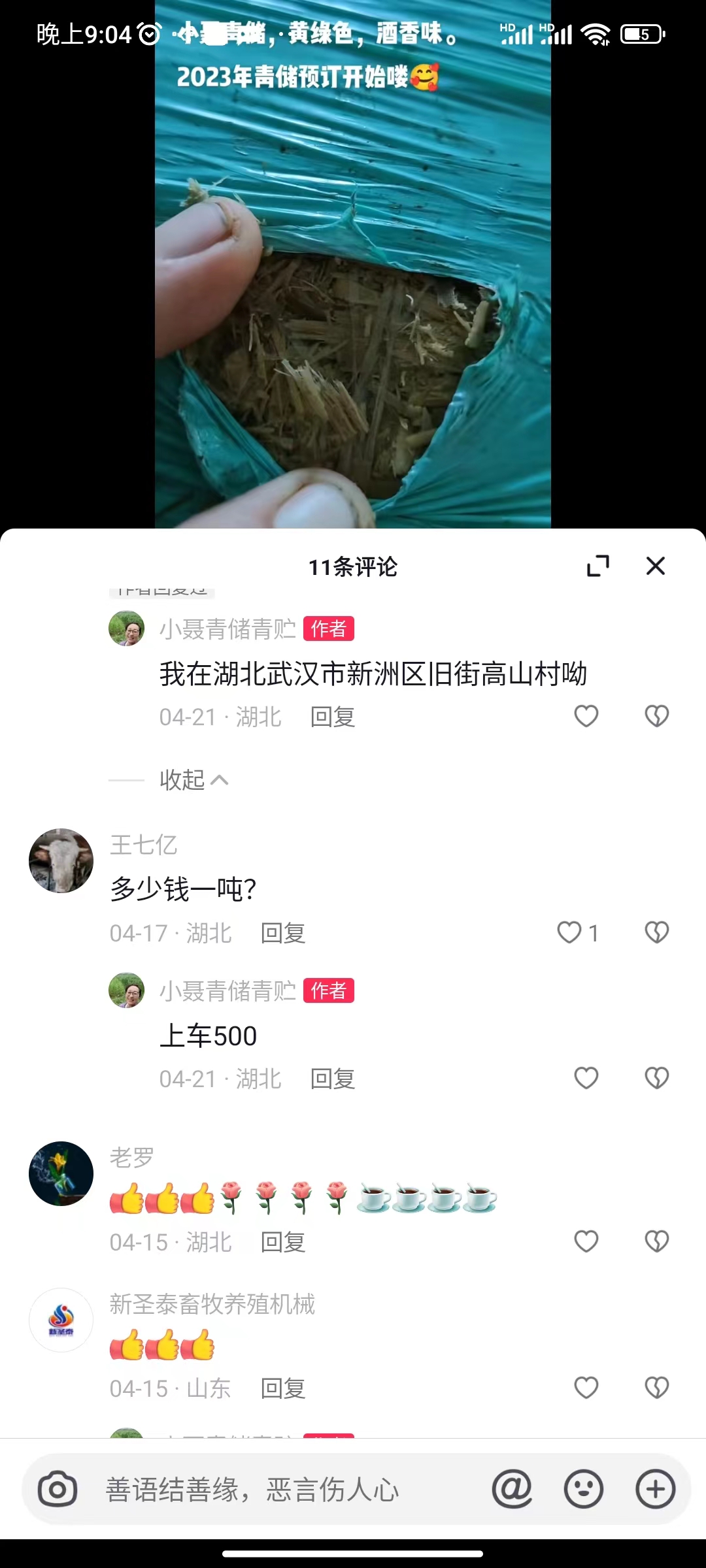This screenshot has height=1568, width=706.
Task: Close the comments panel
Action: [655, 566]
